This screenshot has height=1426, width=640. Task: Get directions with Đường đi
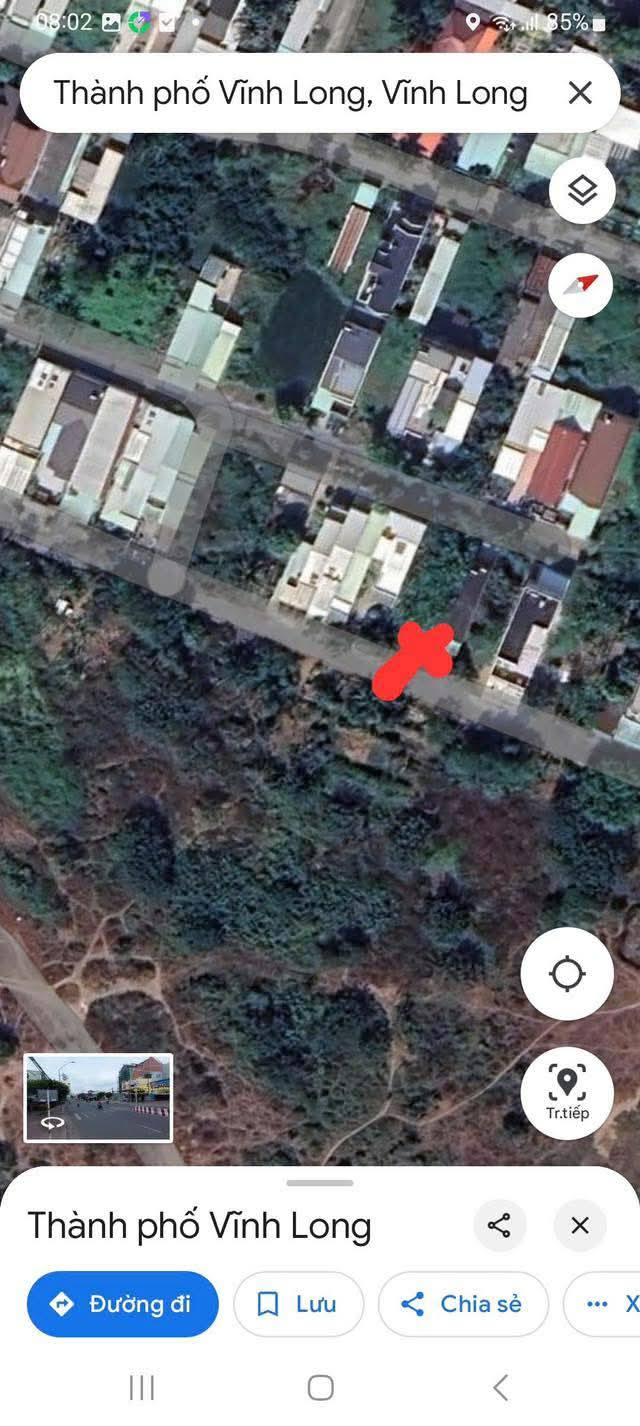pyautogui.click(x=122, y=1304)
